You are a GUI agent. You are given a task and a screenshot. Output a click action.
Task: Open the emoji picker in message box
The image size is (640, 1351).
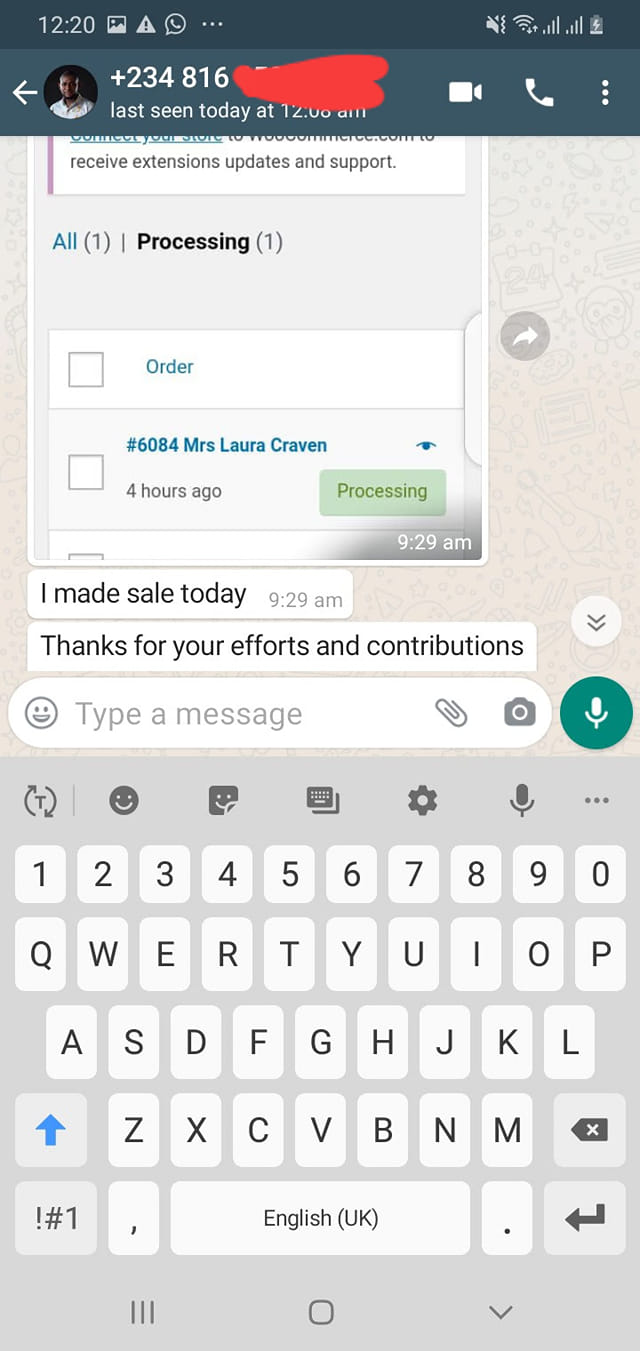41,713
